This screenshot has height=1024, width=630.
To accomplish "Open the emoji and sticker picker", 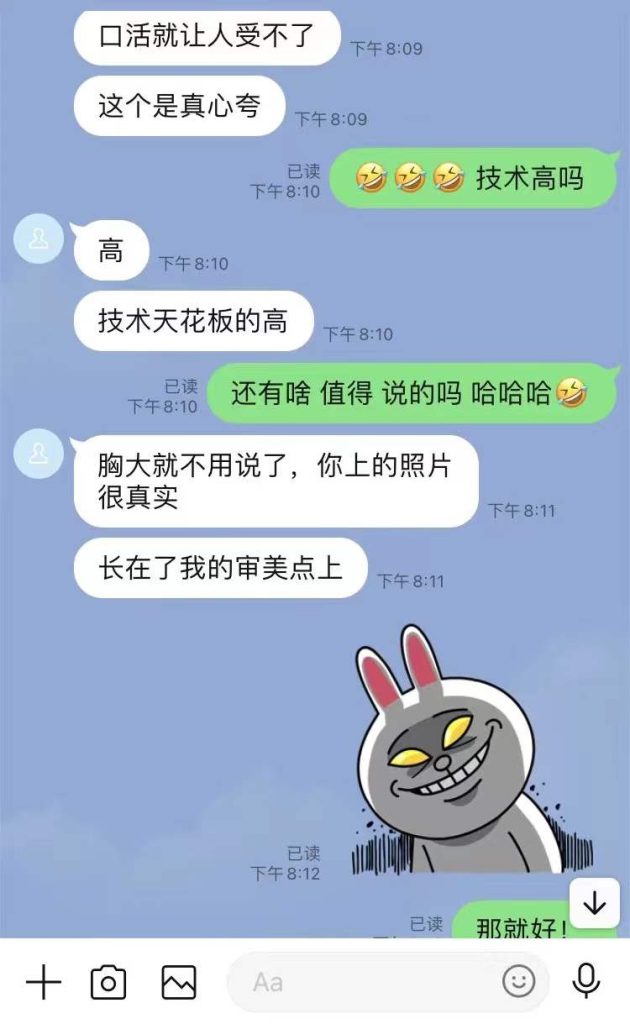I will [518, 983].
